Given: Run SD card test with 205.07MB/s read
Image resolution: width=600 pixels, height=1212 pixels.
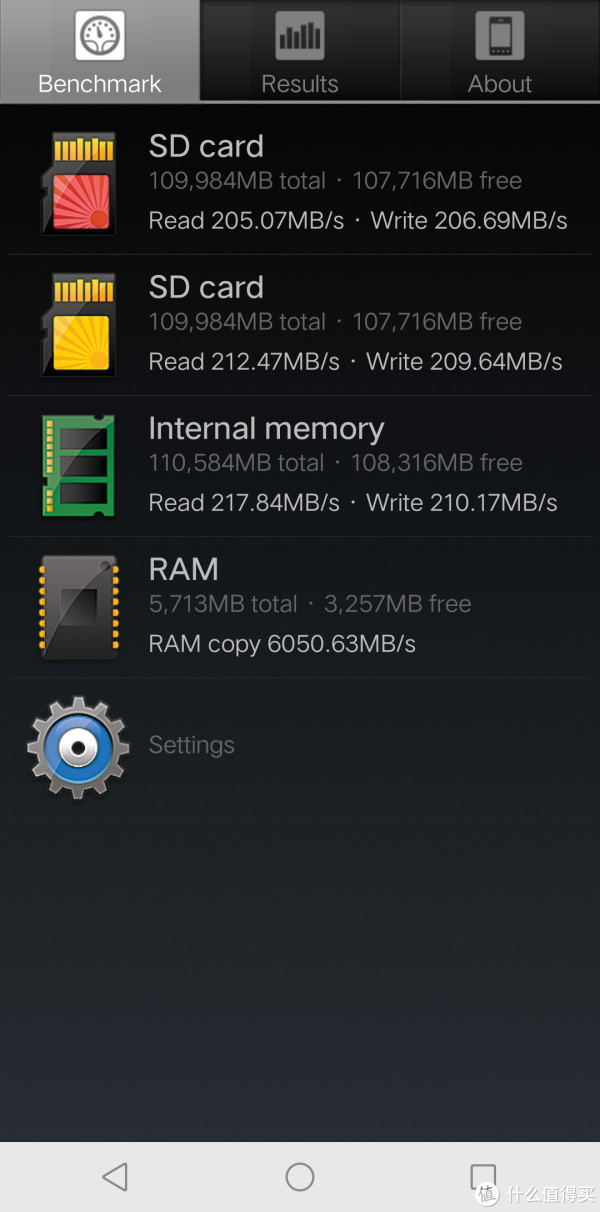Looking at the screenshot, I should click(x=300, y=184).
